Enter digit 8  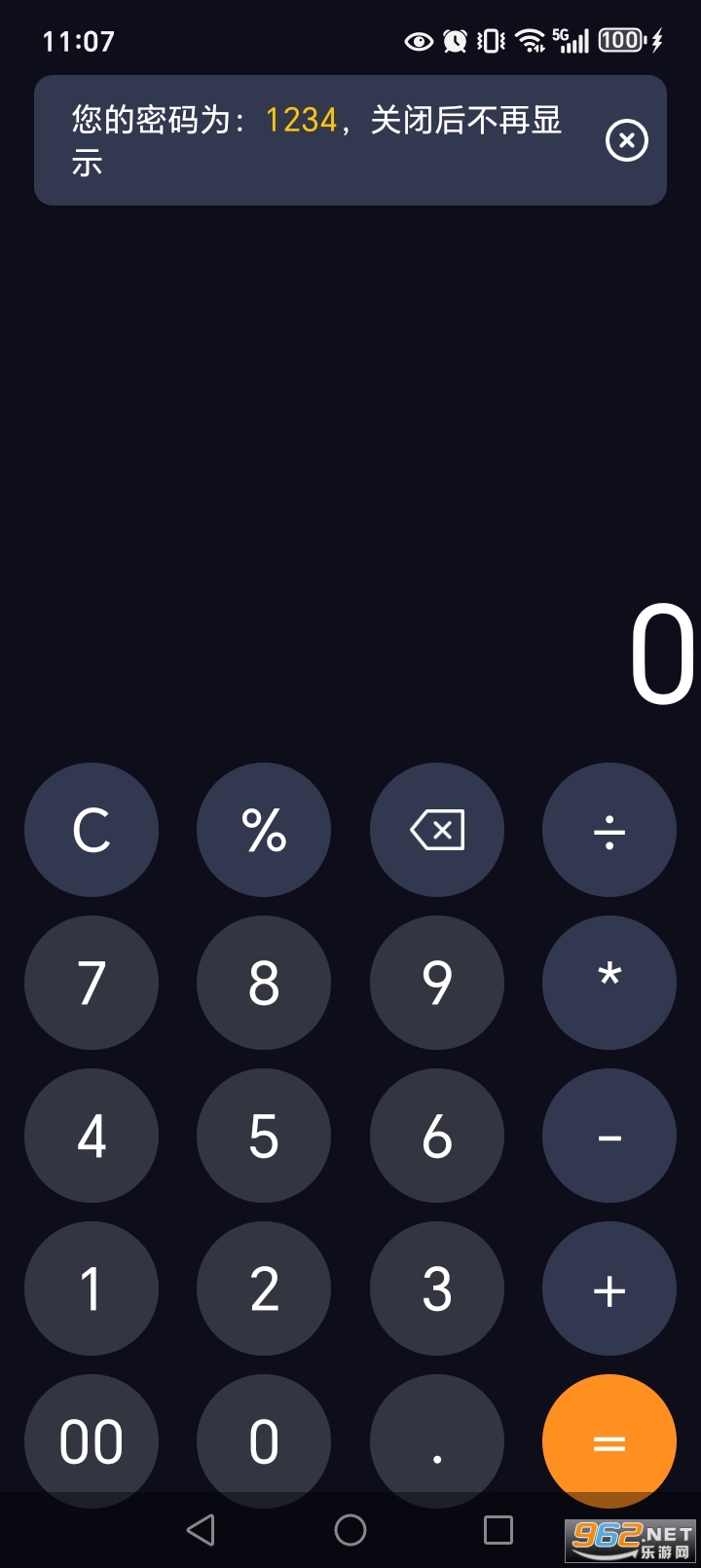tap(264, 983)
